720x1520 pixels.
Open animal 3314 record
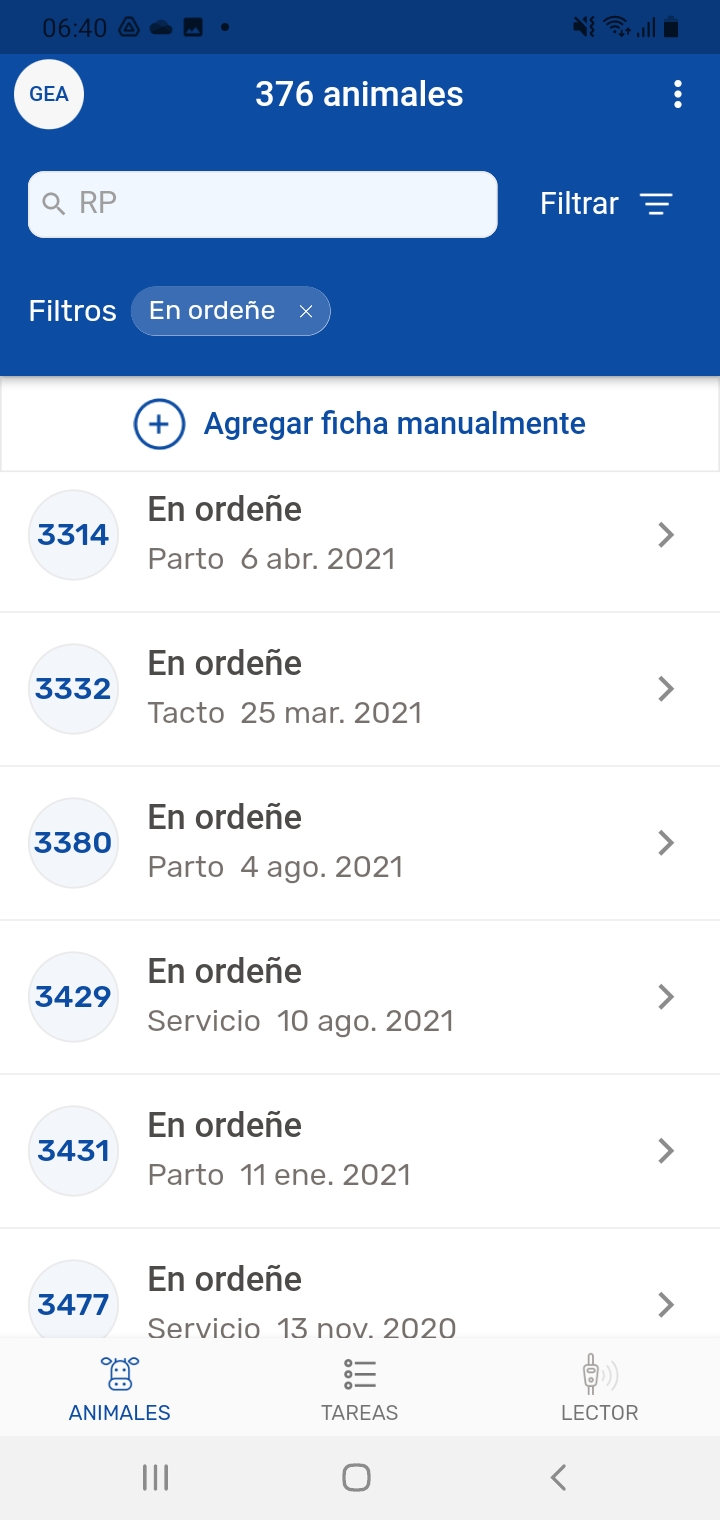(x=360, y=535)
